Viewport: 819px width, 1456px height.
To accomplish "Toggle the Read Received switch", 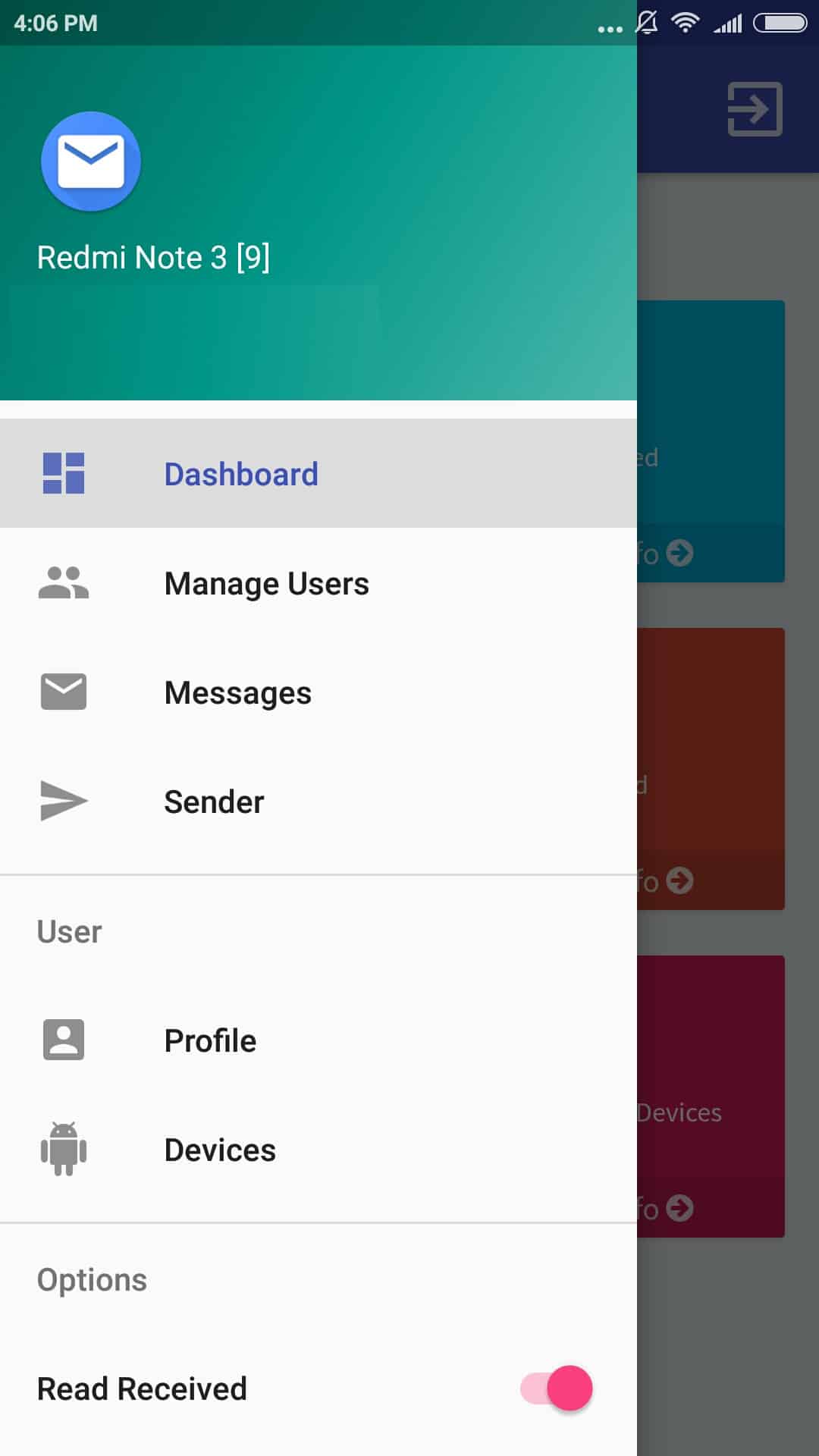I will 558,1388.
